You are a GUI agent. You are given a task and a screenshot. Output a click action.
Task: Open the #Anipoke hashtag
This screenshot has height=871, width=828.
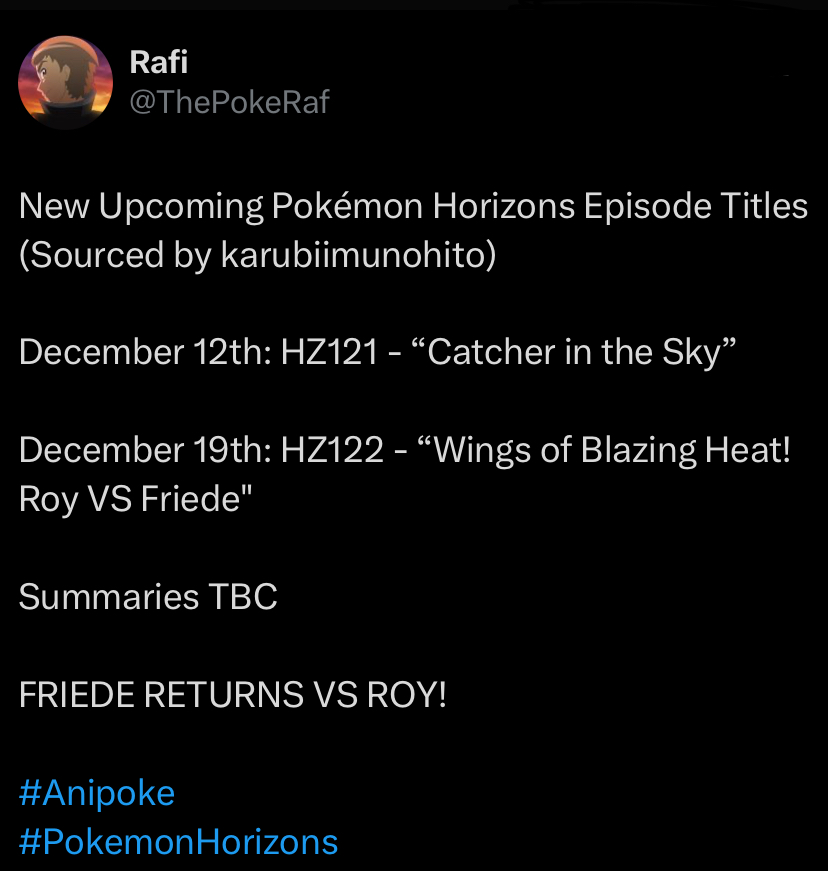pos(97,793)
